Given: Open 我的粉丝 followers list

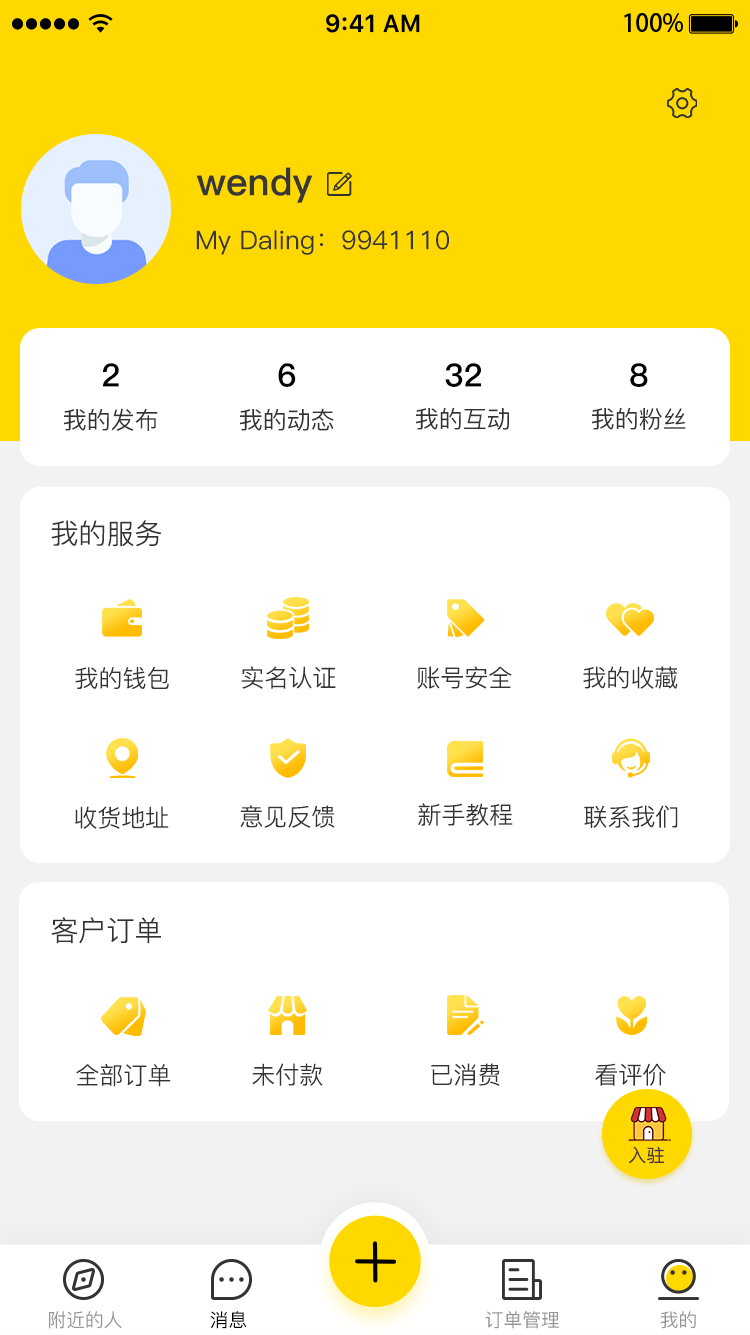Looking at the screenshot, I should (x=638, y=396).
